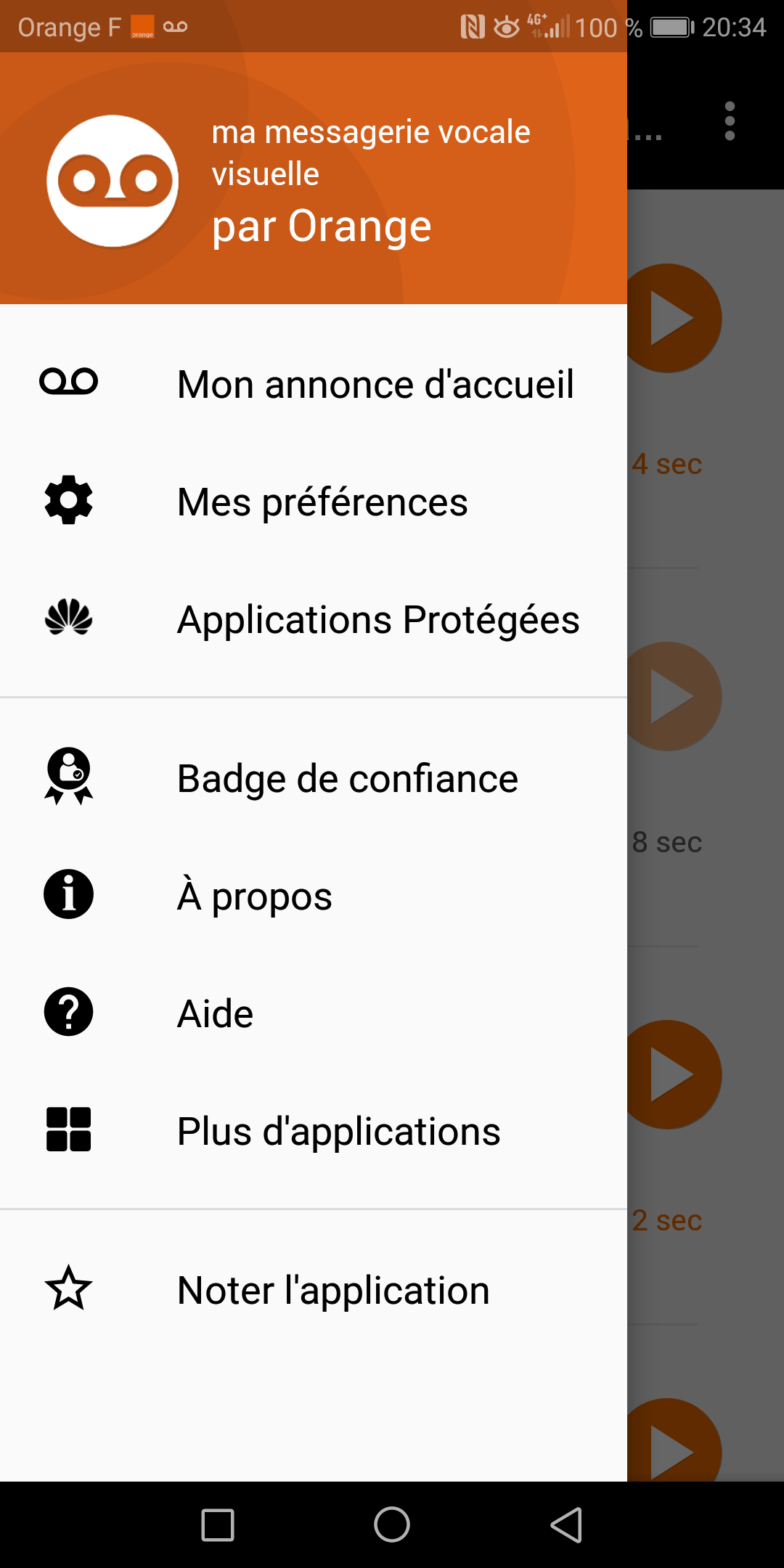Viewport: 784px width, 1568px height.
Task: Open the Aide help section
Action: pos(215,1013)
